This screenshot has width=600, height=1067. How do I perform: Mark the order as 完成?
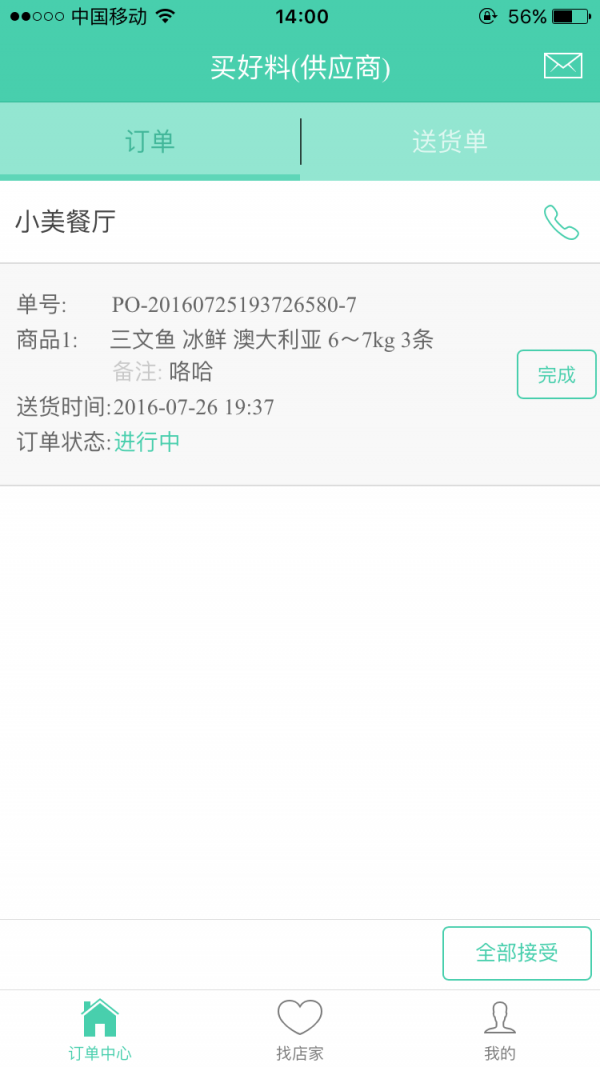pos(556,375)
